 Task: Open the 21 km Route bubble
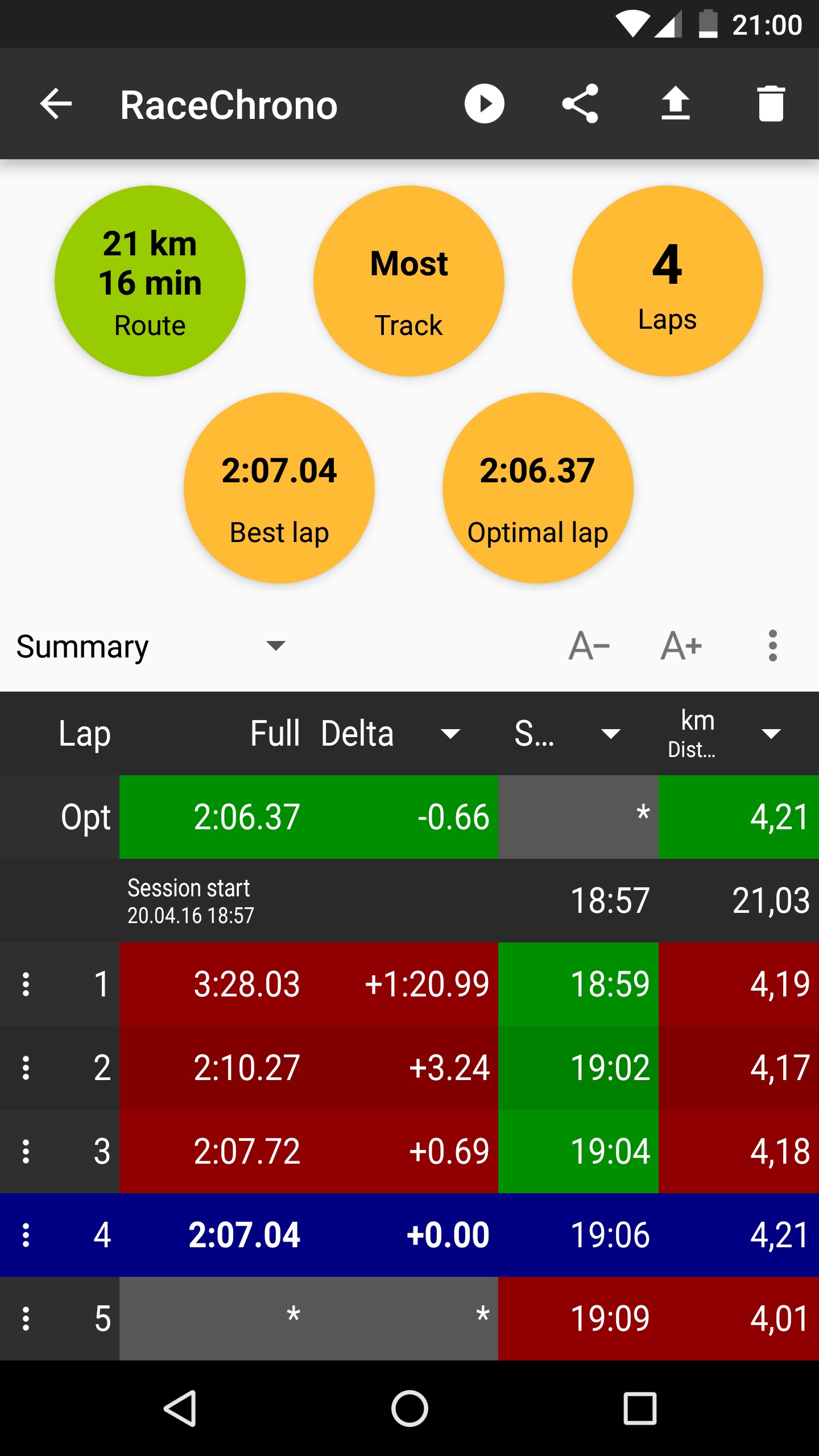pos(150,281)
